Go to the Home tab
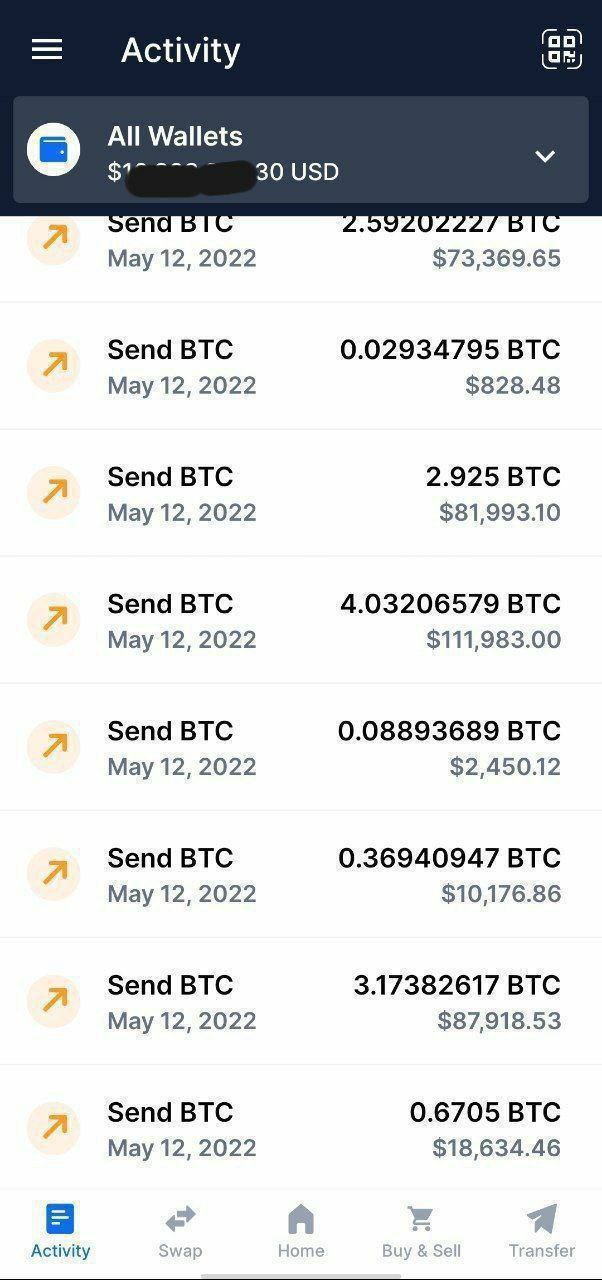The width and height of the screenshot is (602, 1280). (x=301, y=1232)
